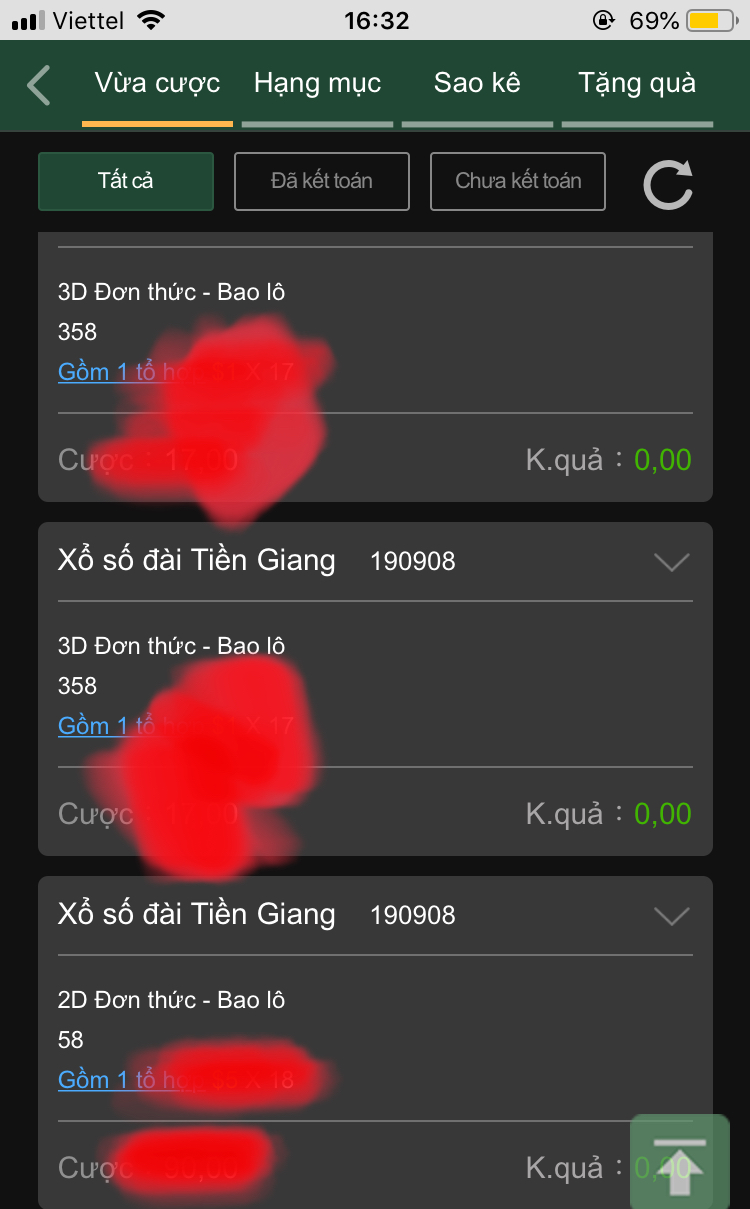This screenshot has width=750, height=1209.
Task: Select the Tất cả filter
Action: point(126,181)
